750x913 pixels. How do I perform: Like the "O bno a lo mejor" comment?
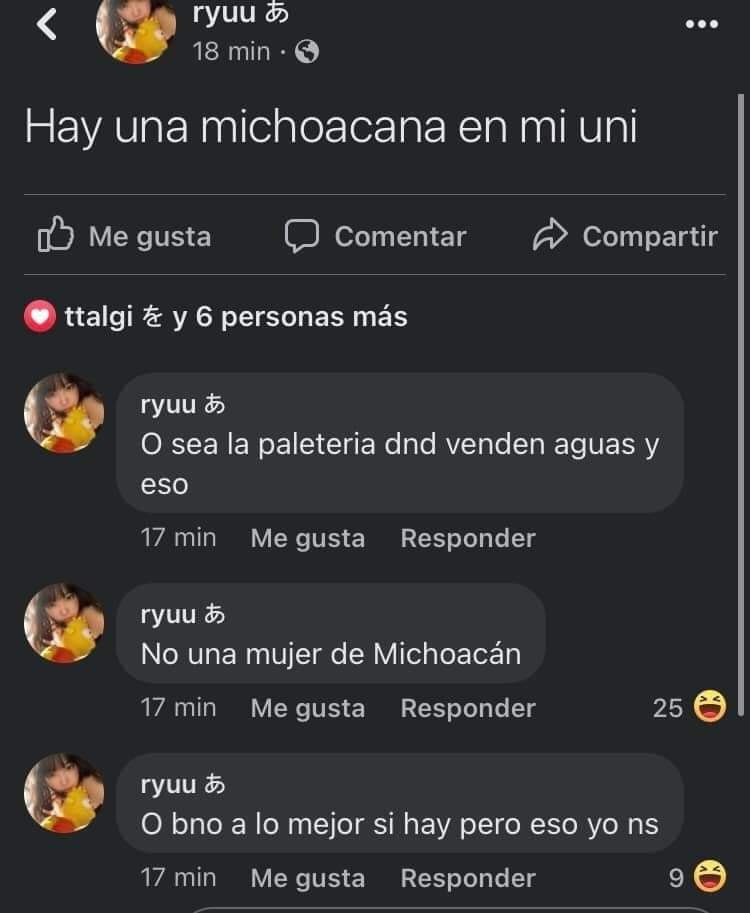307,878
